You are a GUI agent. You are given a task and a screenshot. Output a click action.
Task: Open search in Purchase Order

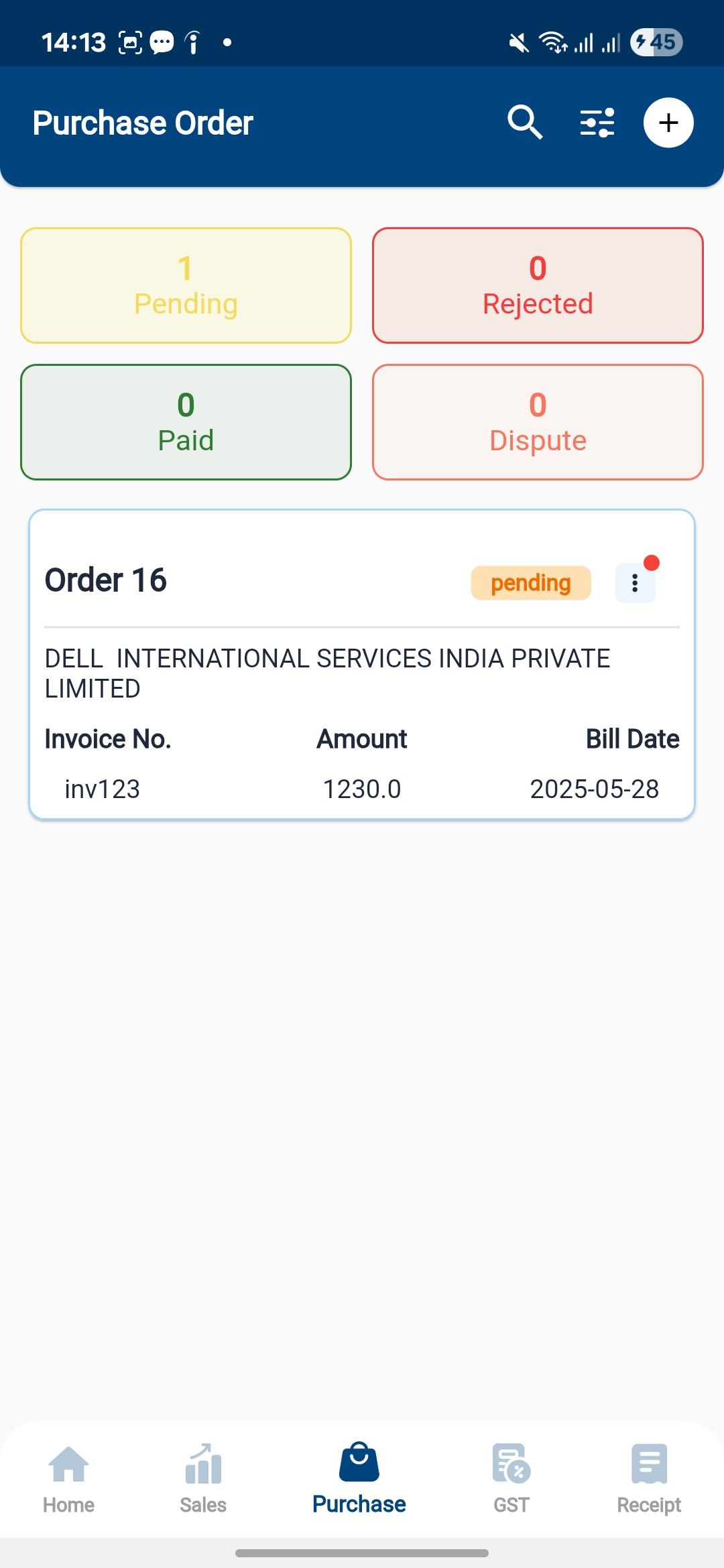[x=524, y=123]
